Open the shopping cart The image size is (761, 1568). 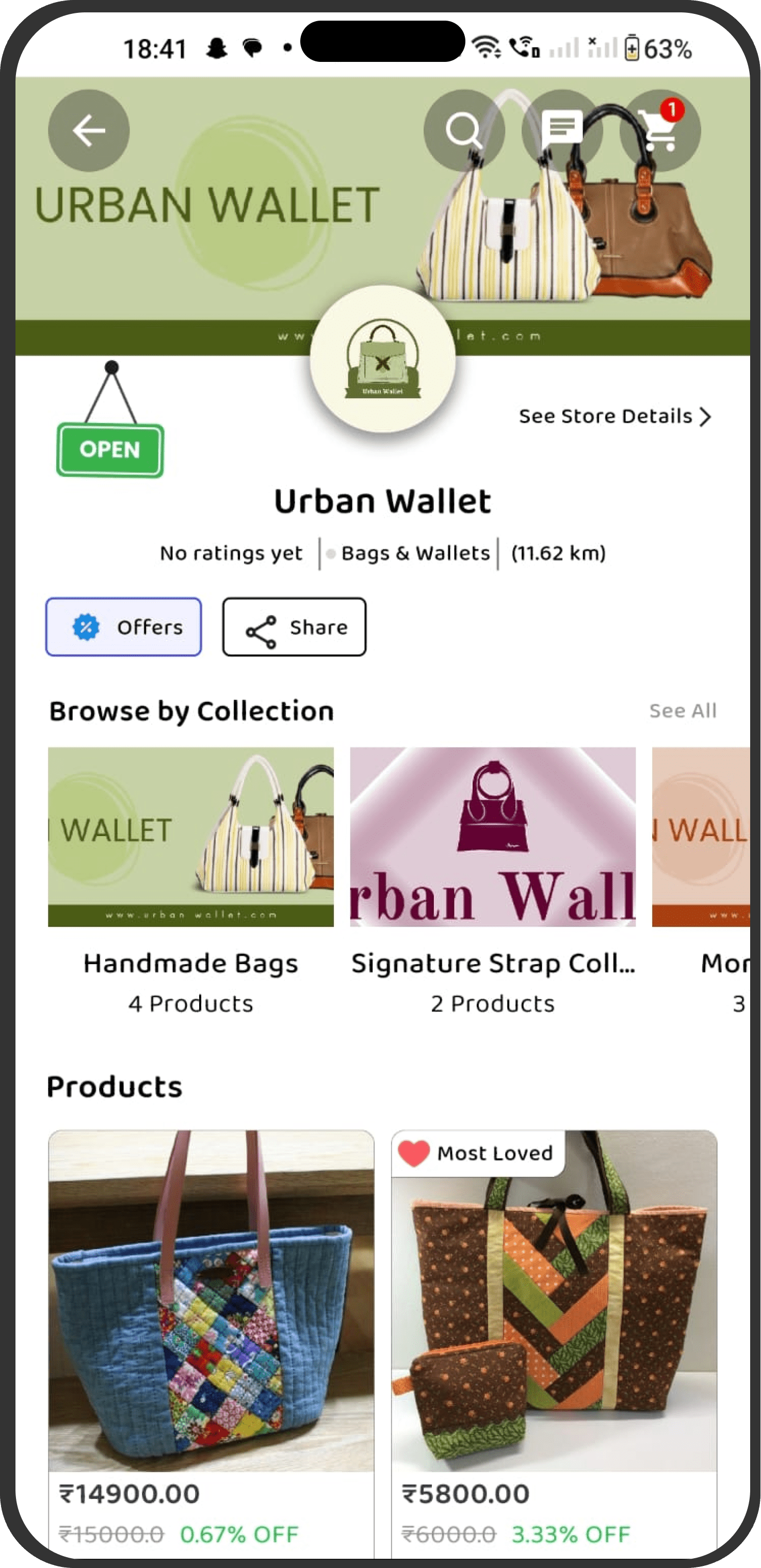(660, 130)
